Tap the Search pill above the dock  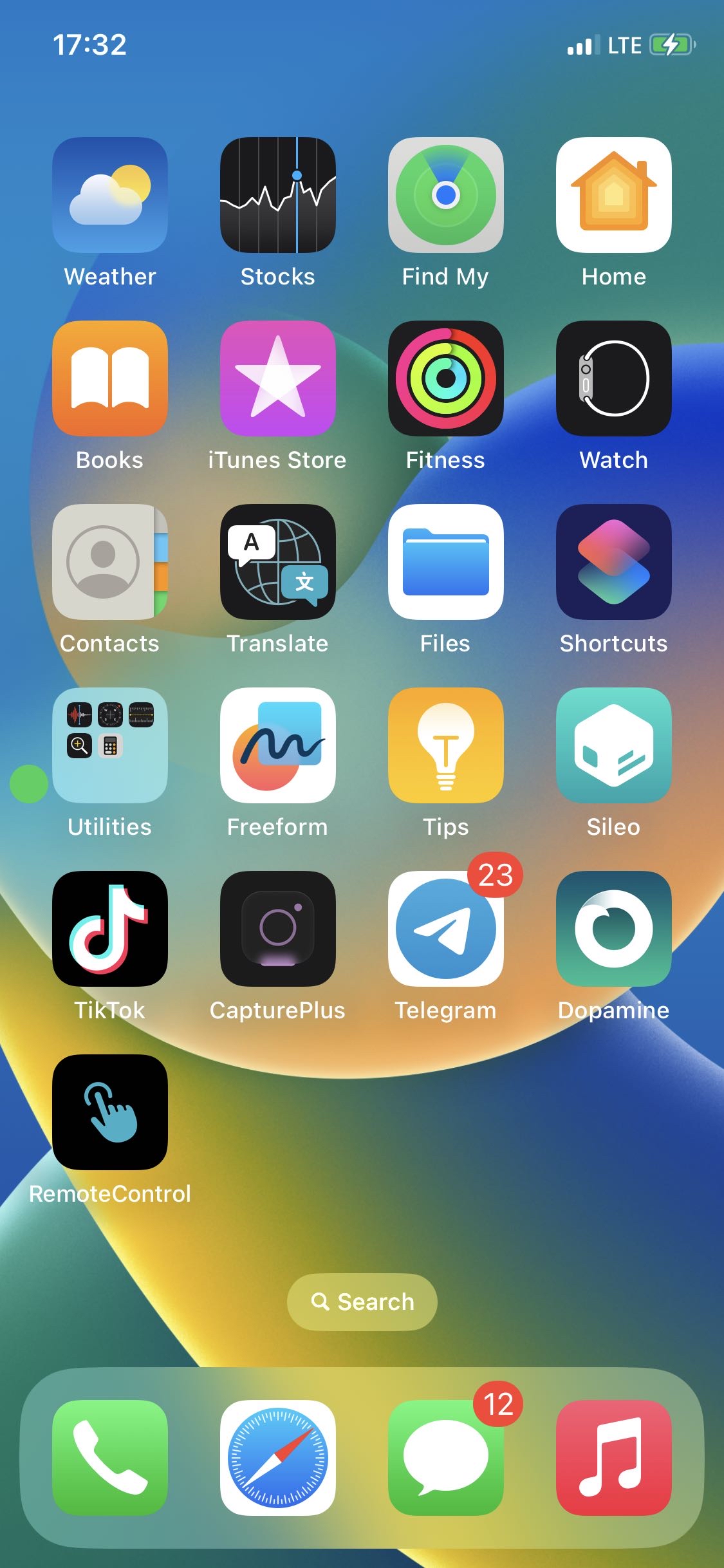(362, 1302)
